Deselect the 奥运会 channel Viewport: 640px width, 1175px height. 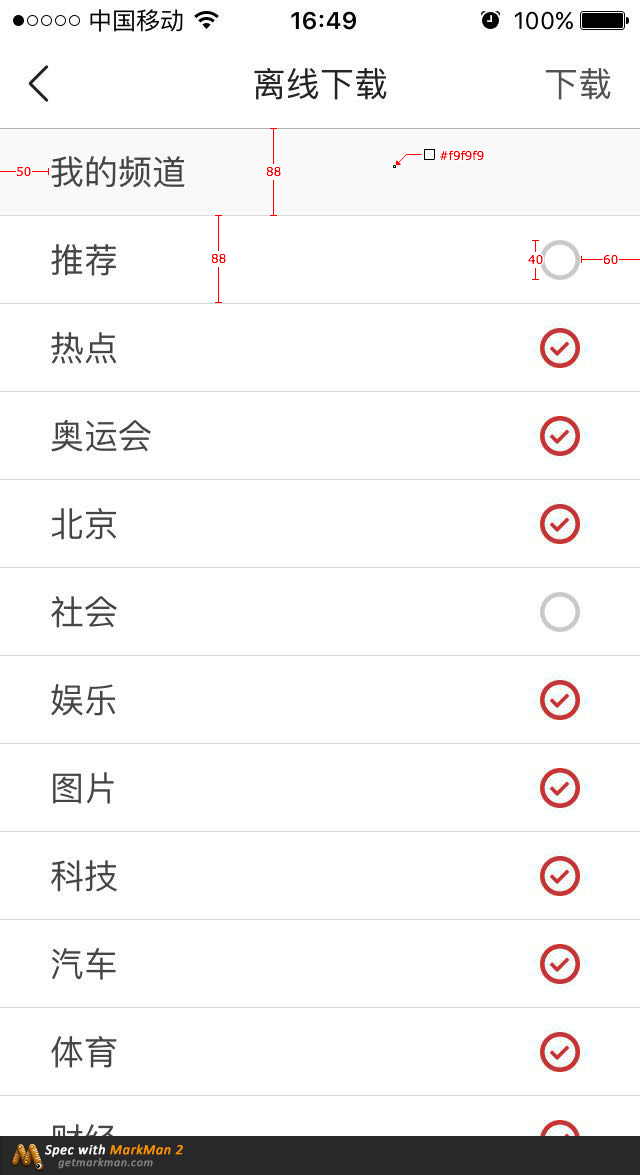coord(560,436)
